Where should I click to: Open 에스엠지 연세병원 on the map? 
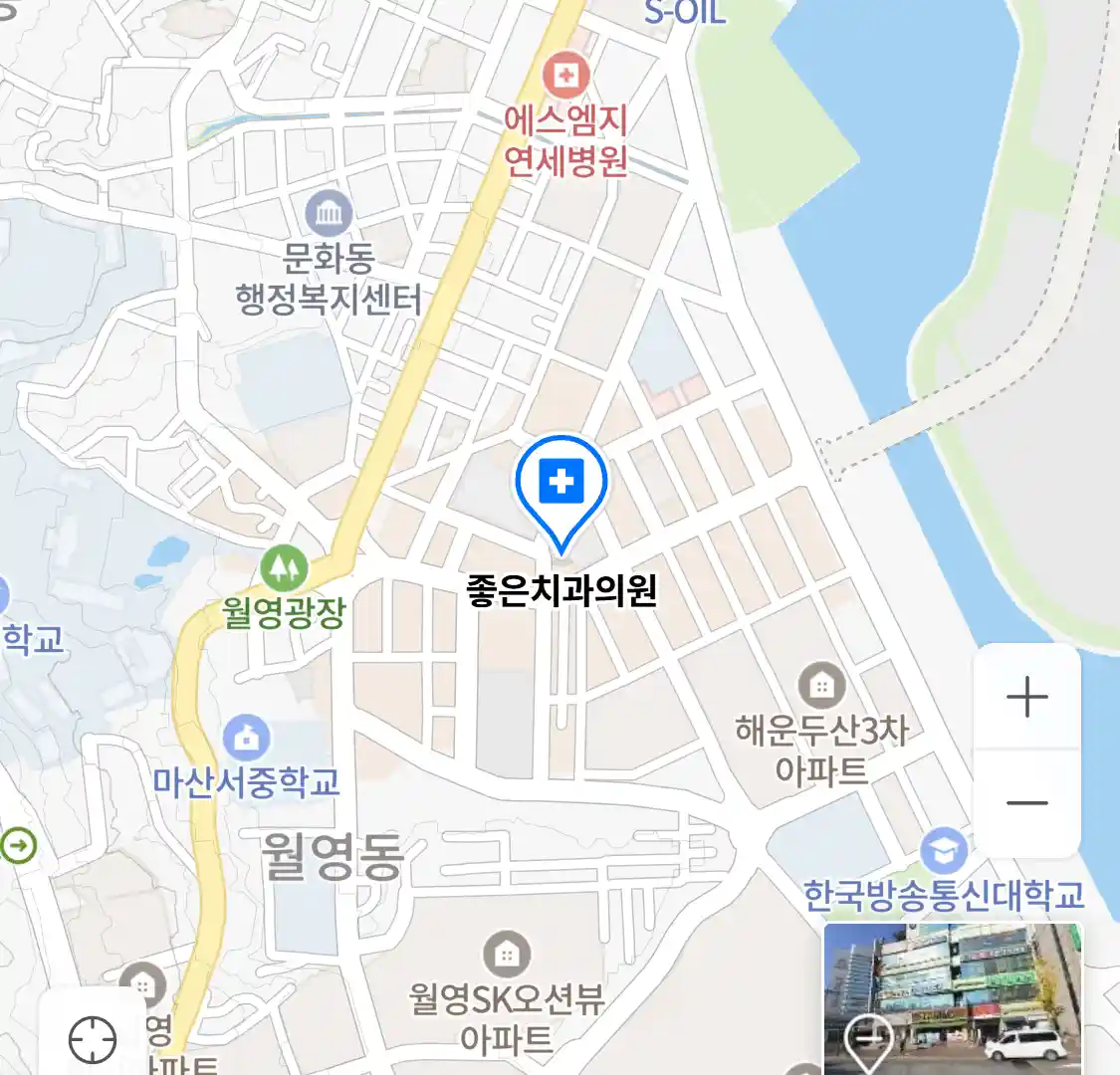[x=565, y=76]
